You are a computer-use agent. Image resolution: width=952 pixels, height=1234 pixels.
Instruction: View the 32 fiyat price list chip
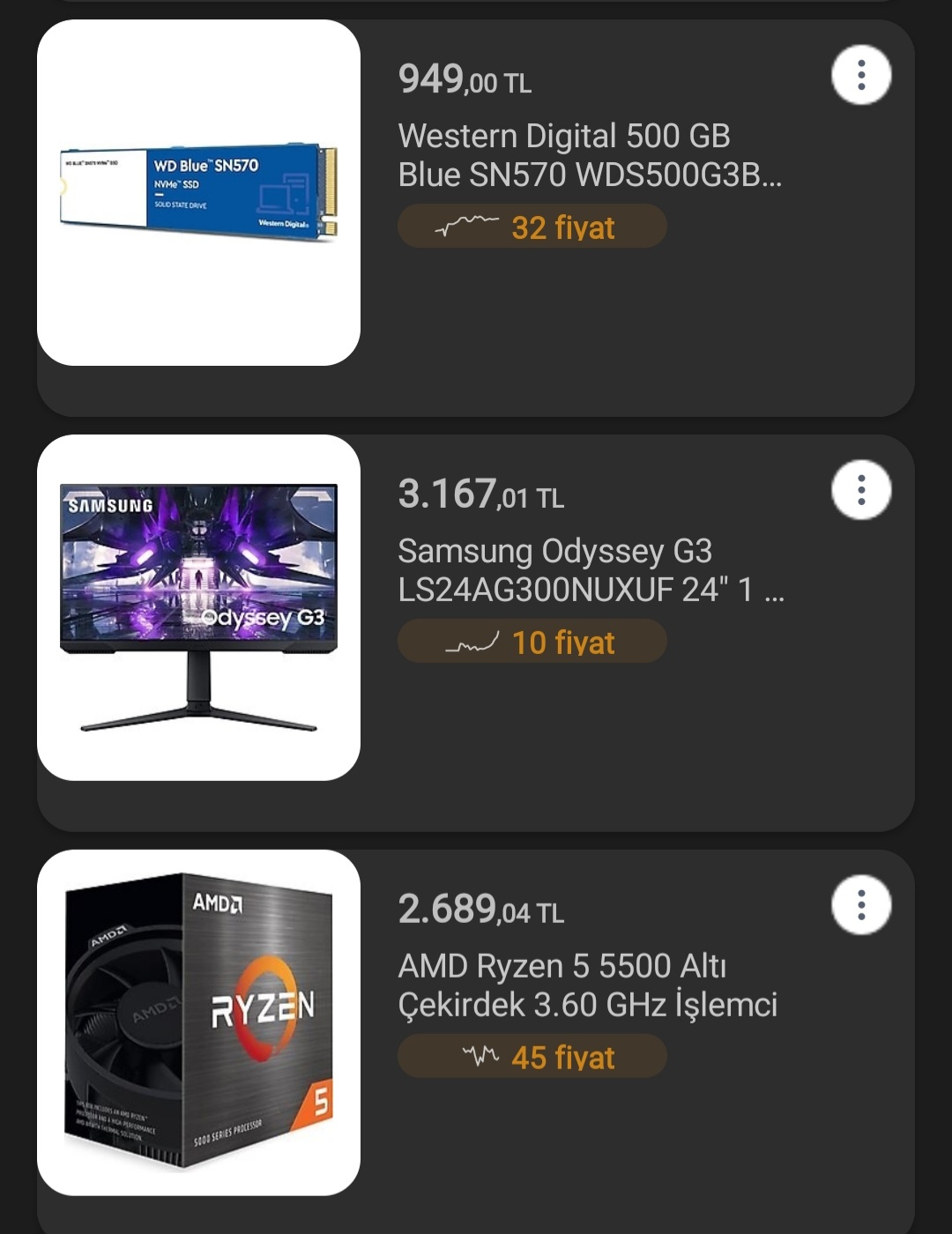click(532, 227)
